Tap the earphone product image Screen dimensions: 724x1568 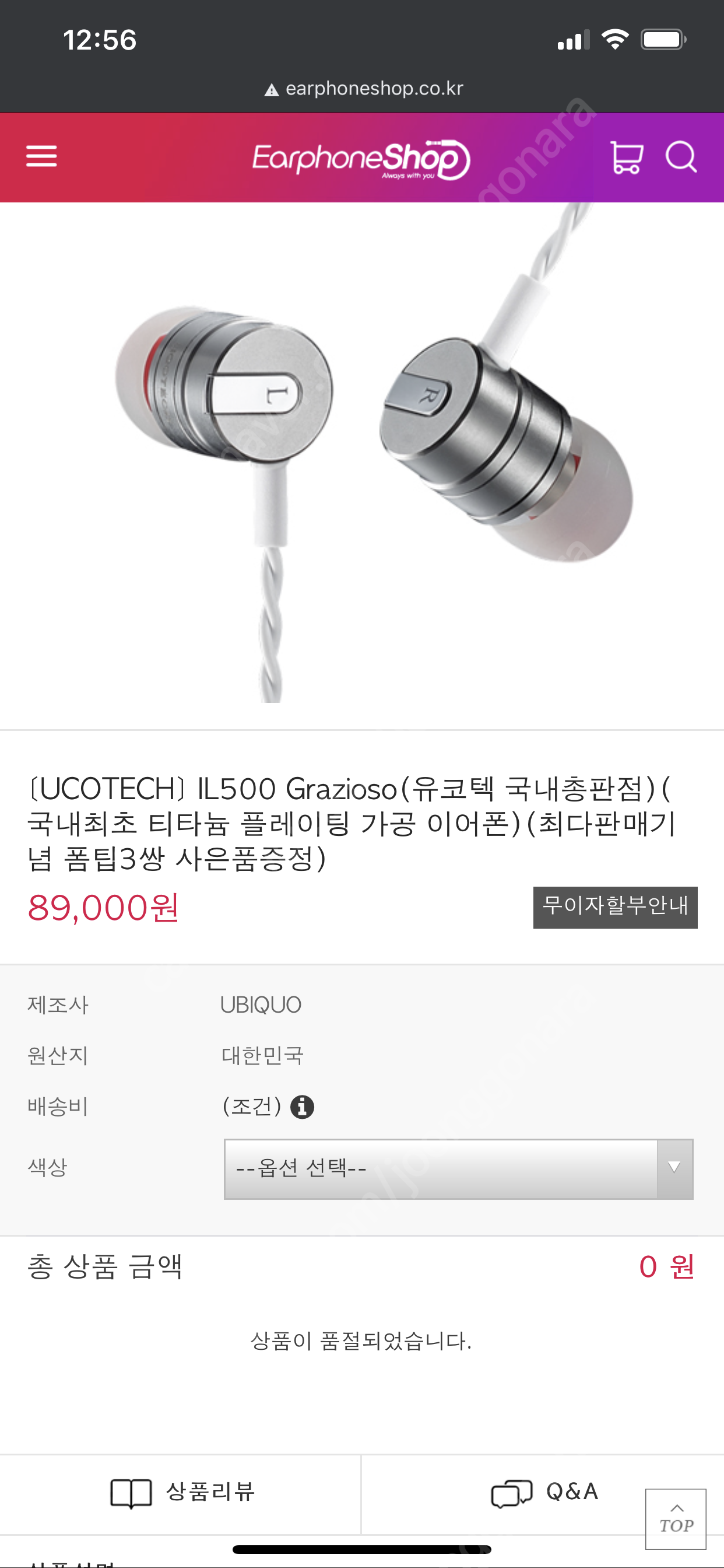(x=361, y=463)
